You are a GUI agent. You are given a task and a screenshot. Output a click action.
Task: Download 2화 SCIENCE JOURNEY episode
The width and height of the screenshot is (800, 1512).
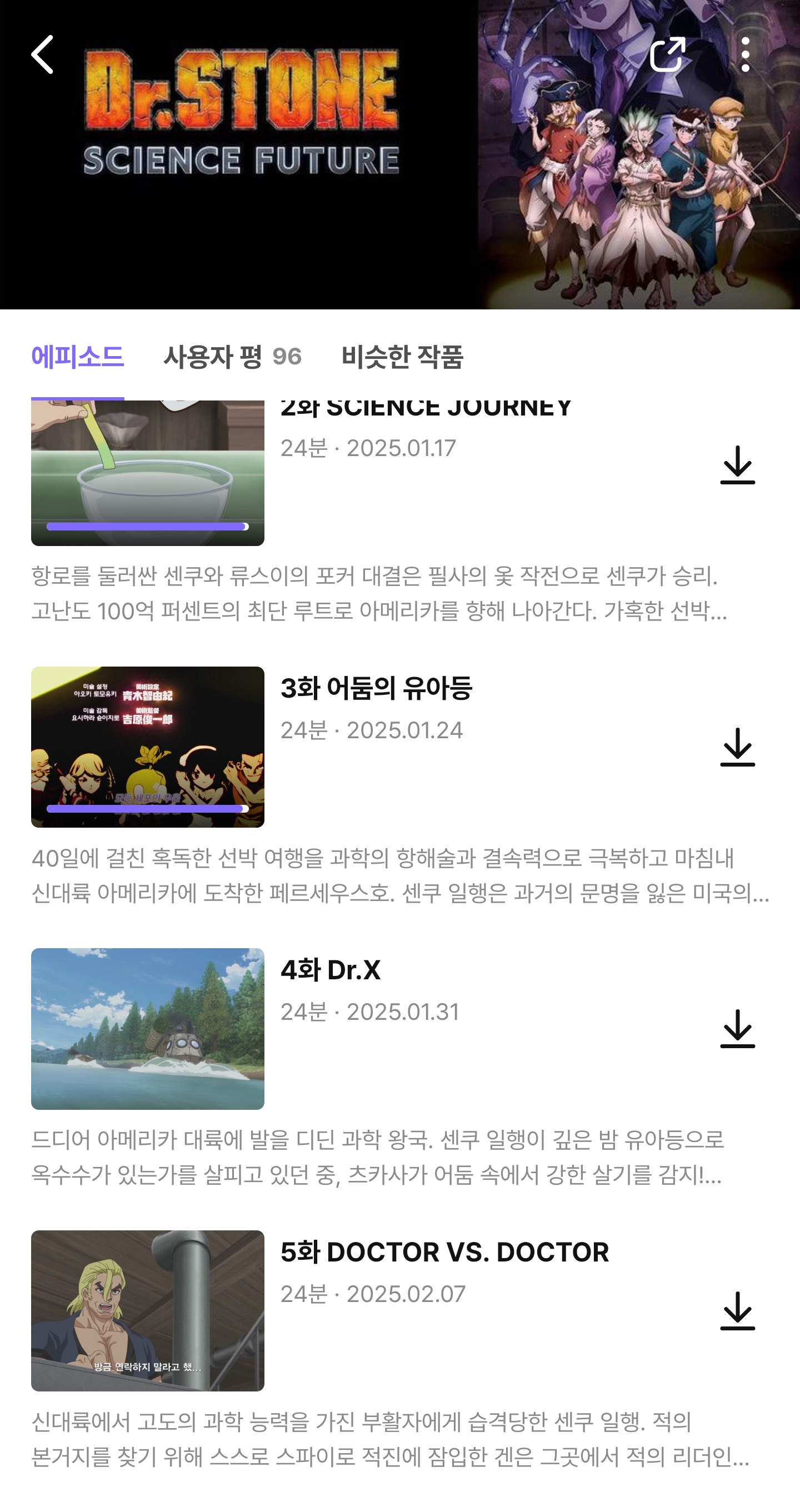click(737, 465)
